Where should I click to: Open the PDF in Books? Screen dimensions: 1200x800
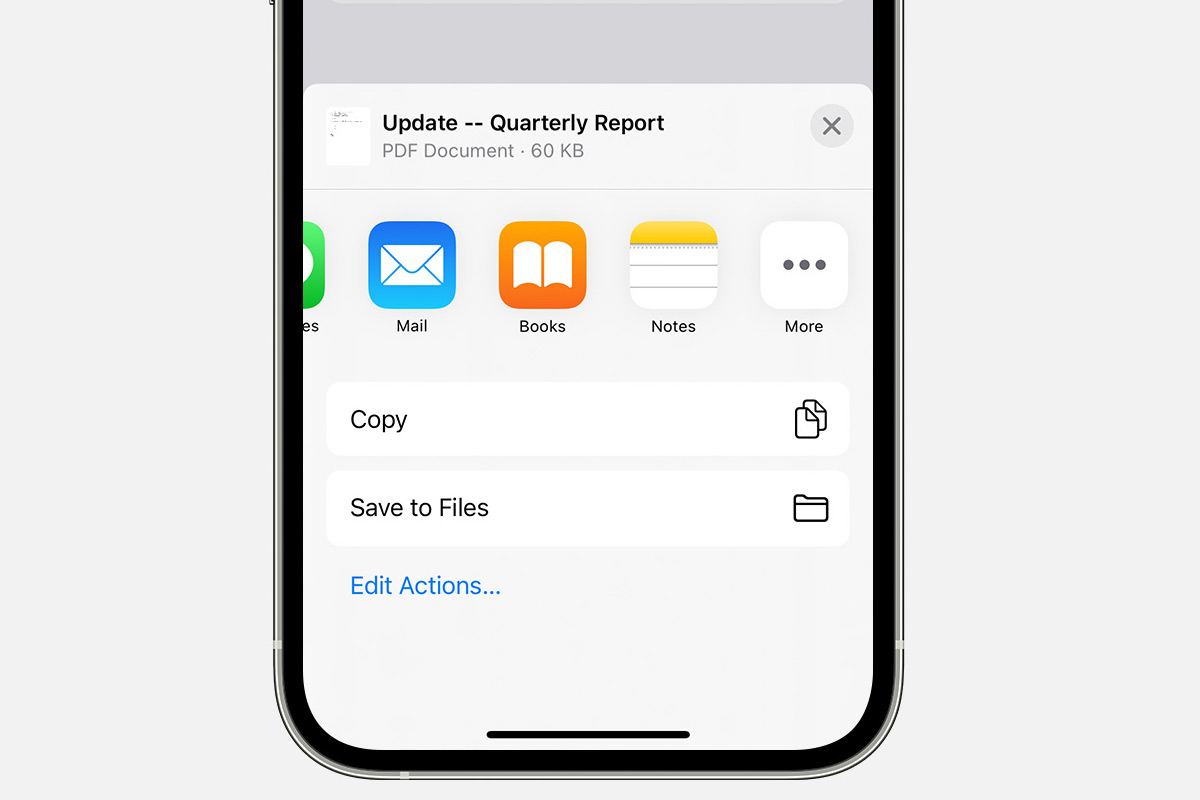click(542, 265)
